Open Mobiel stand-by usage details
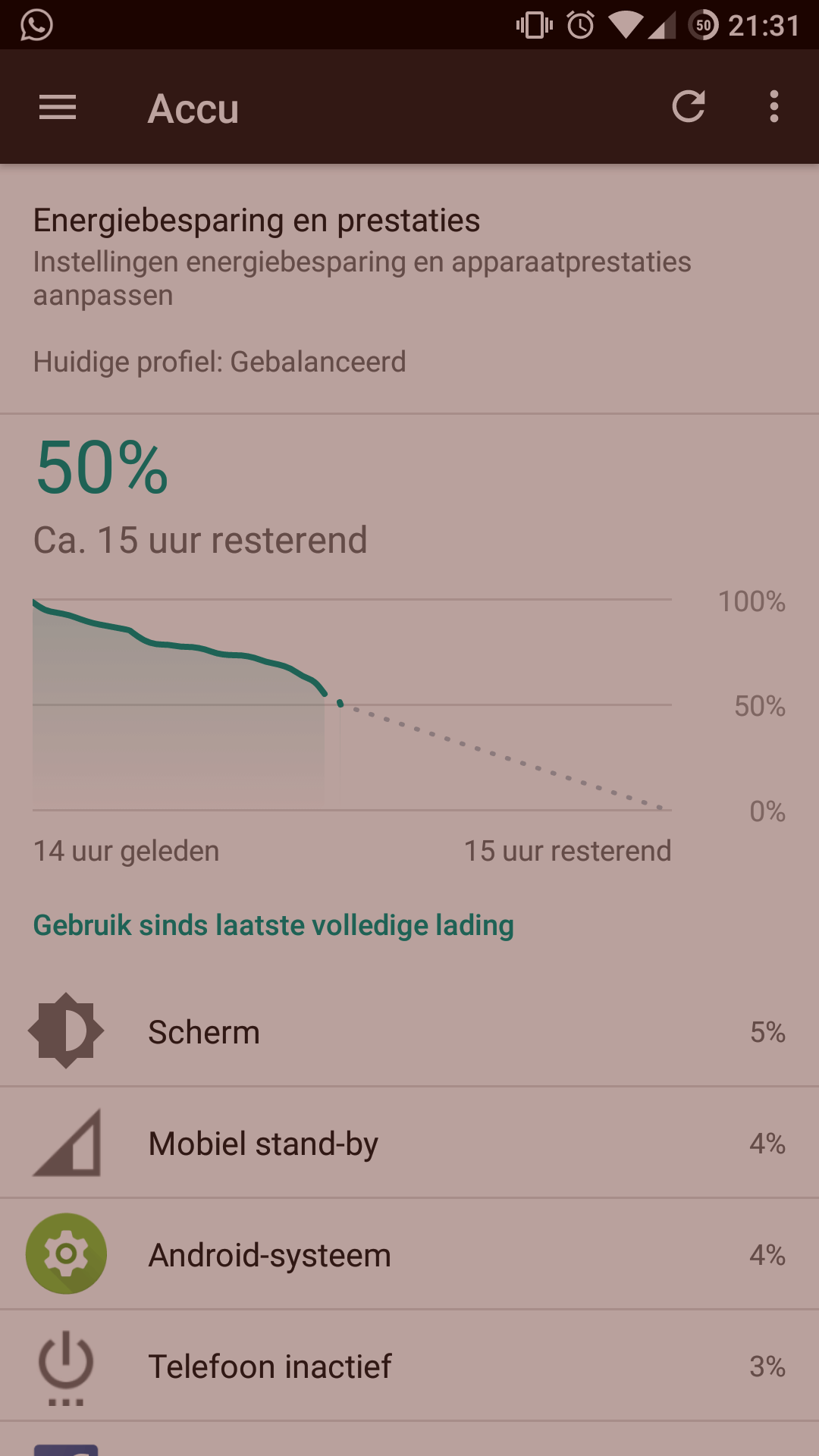819x1456 pixels. click(x=409, y=1143)
